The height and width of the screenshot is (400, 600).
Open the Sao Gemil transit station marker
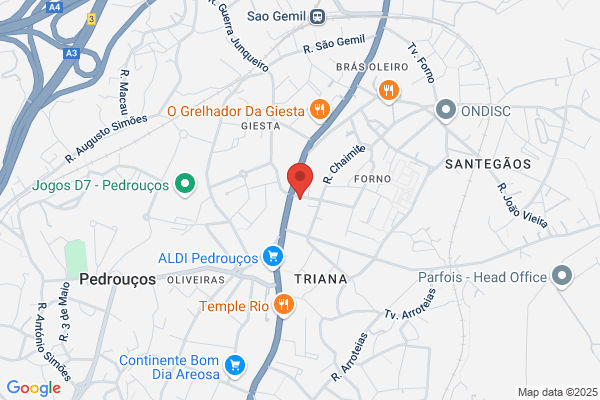click(318, 16)
